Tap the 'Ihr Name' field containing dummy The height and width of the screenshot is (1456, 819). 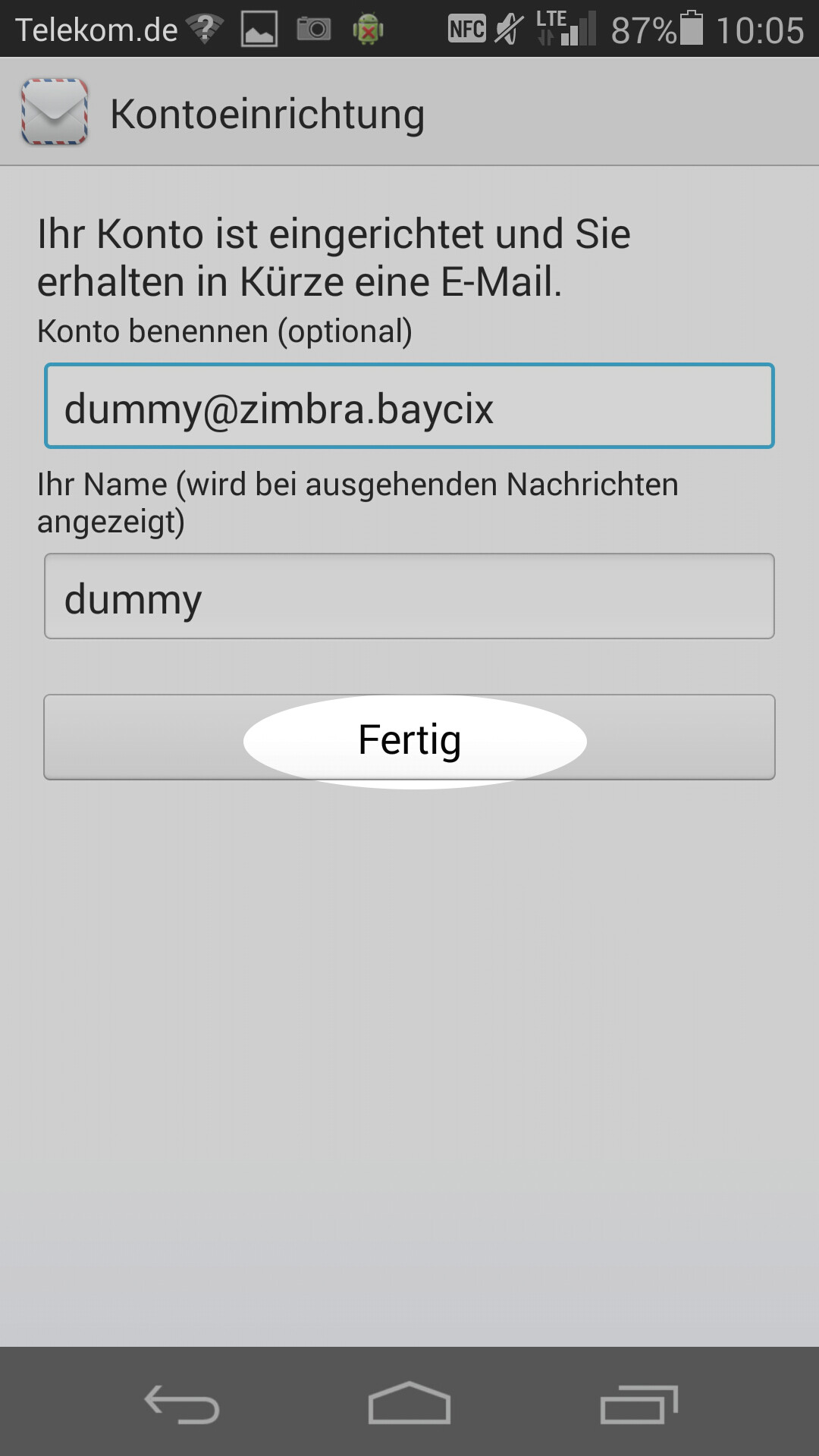(409, 596)
